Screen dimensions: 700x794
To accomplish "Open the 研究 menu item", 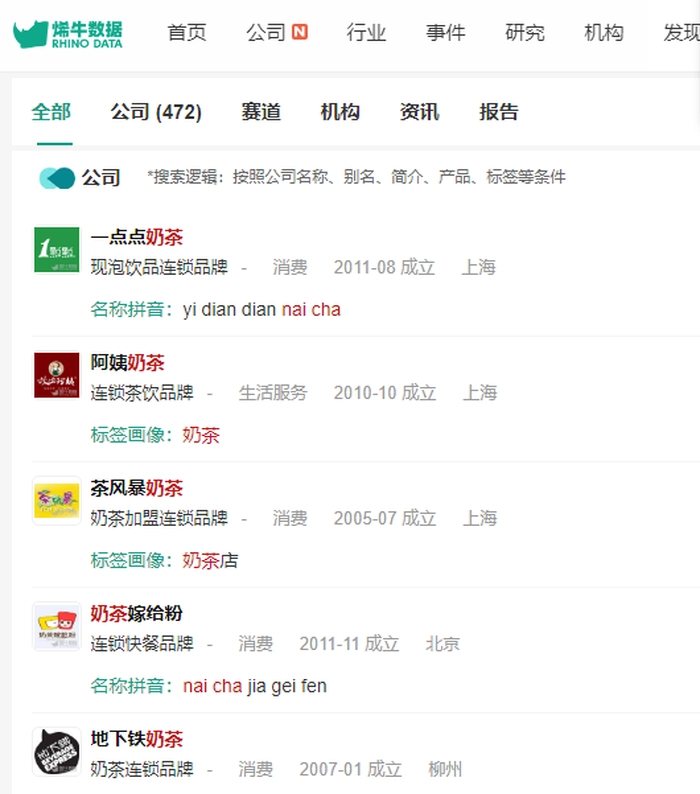I will pos(525,33).
